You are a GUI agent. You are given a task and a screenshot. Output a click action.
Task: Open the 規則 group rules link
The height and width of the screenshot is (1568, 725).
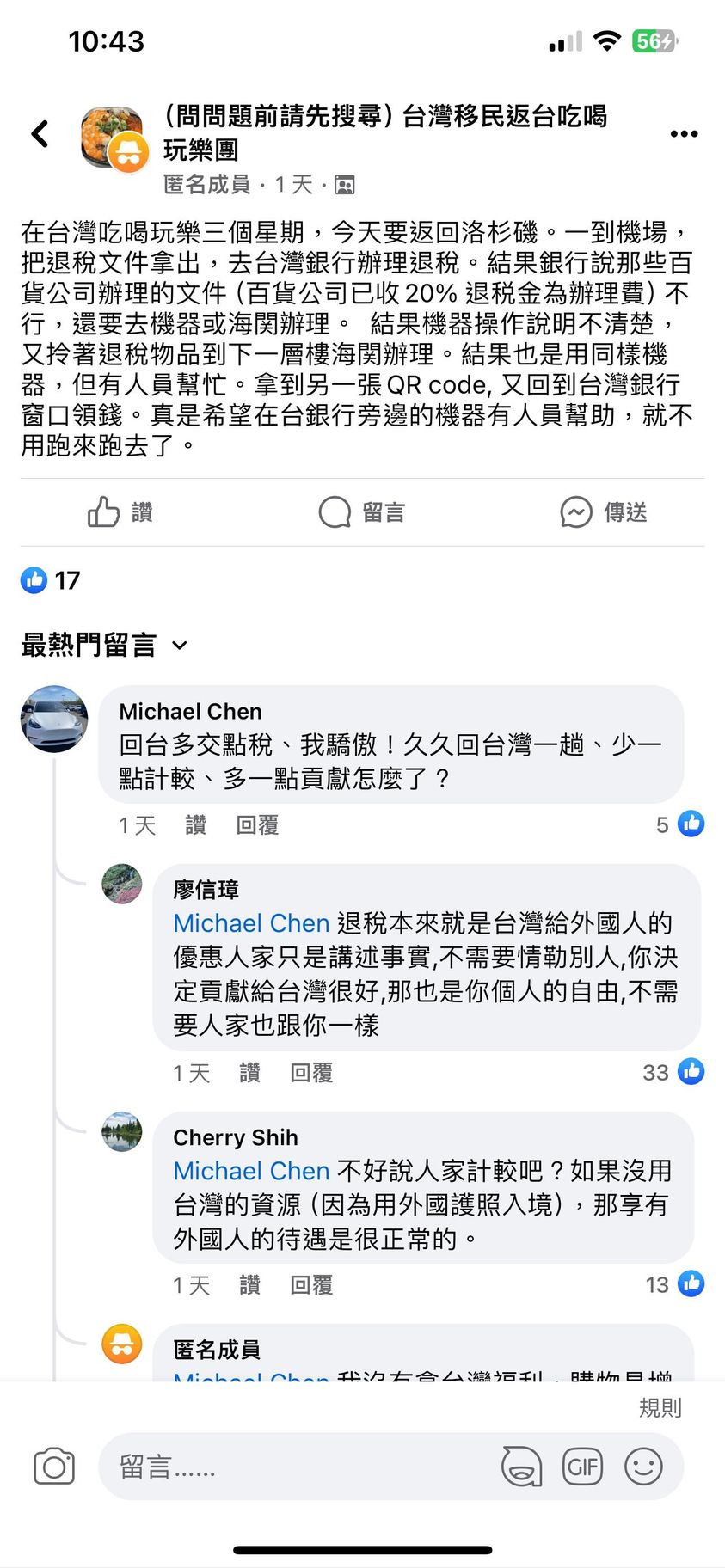pos(660,1408)
